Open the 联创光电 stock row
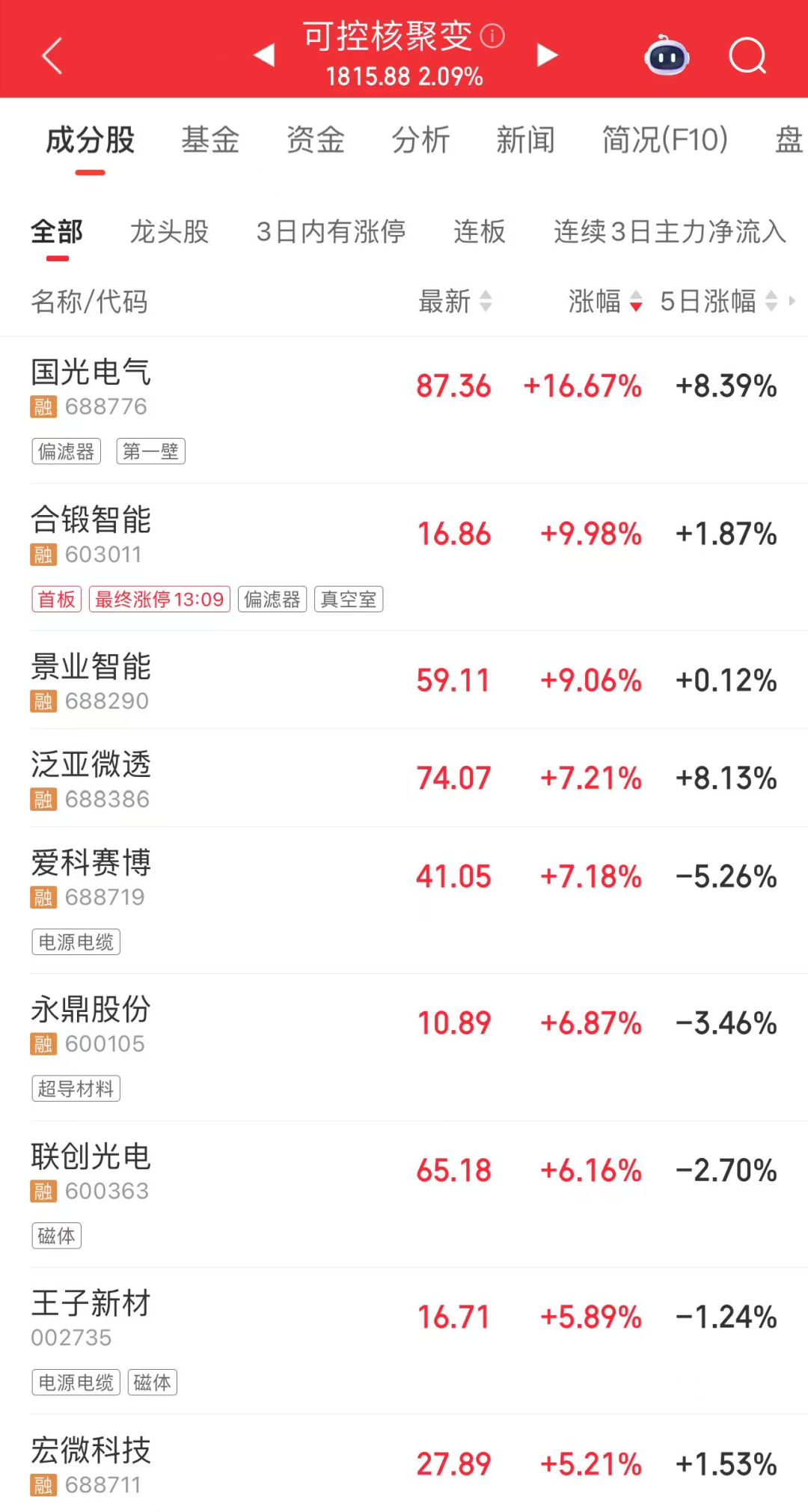 coord(224,1171)
